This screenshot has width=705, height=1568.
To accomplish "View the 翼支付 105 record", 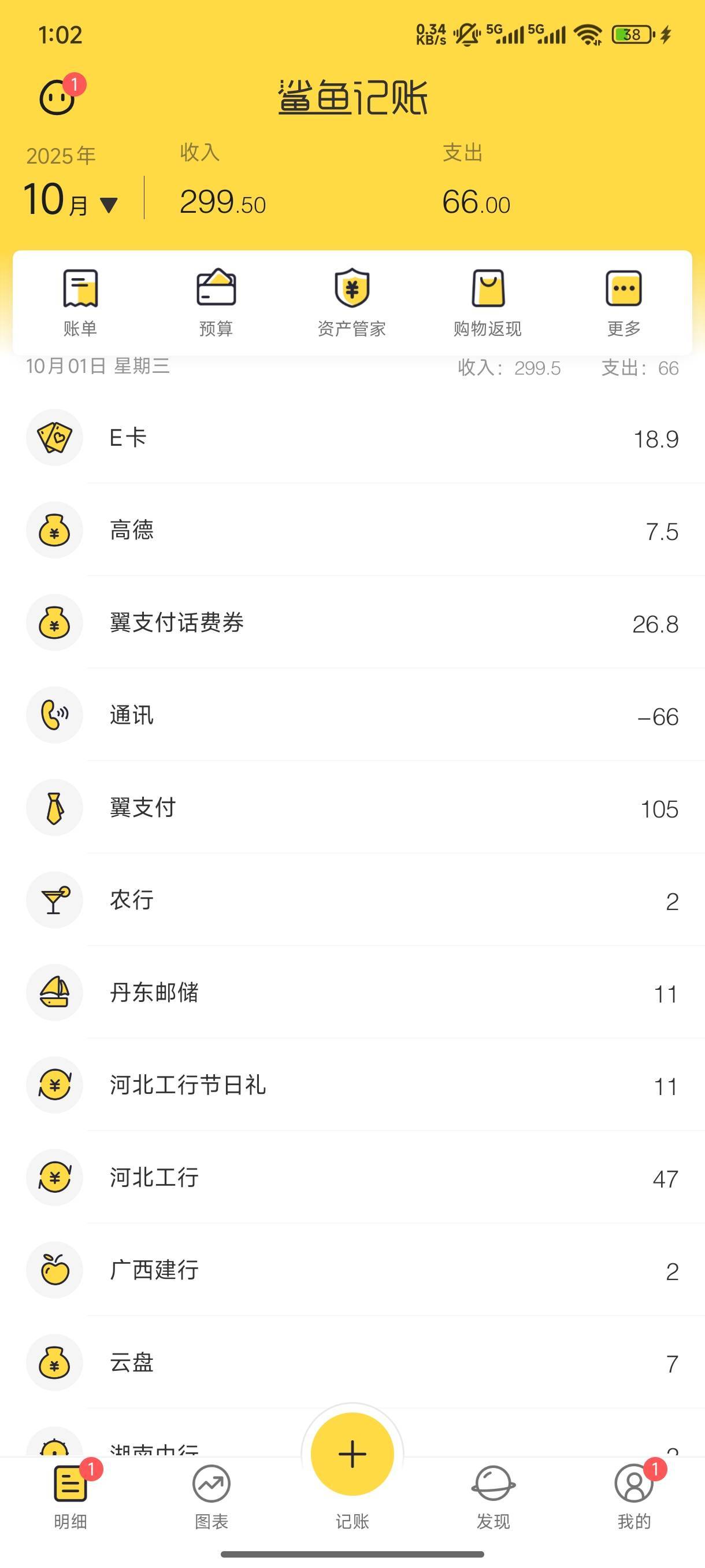I will (x=352, y=808).
